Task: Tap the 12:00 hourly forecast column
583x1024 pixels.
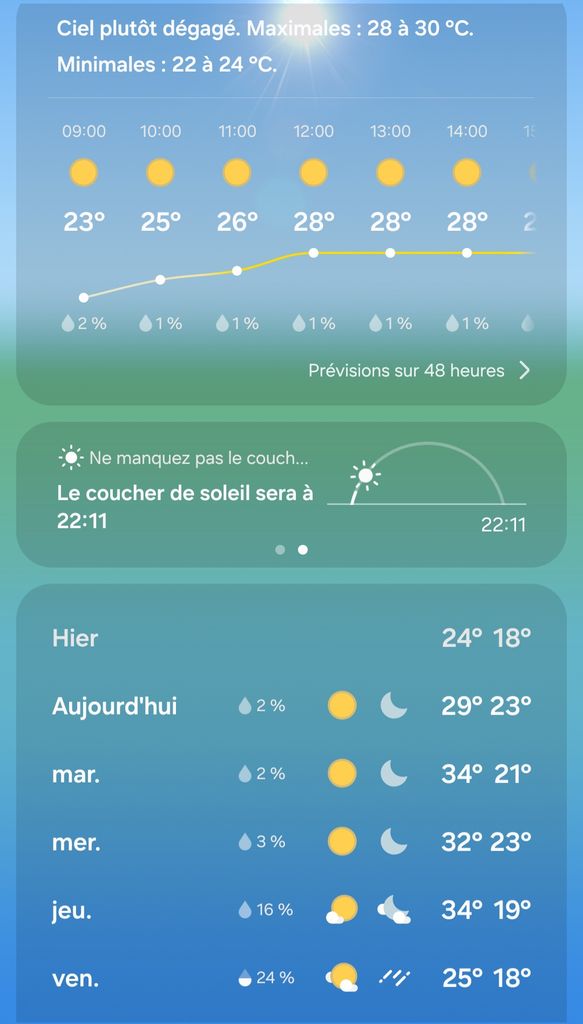Action: click(313, 227)
